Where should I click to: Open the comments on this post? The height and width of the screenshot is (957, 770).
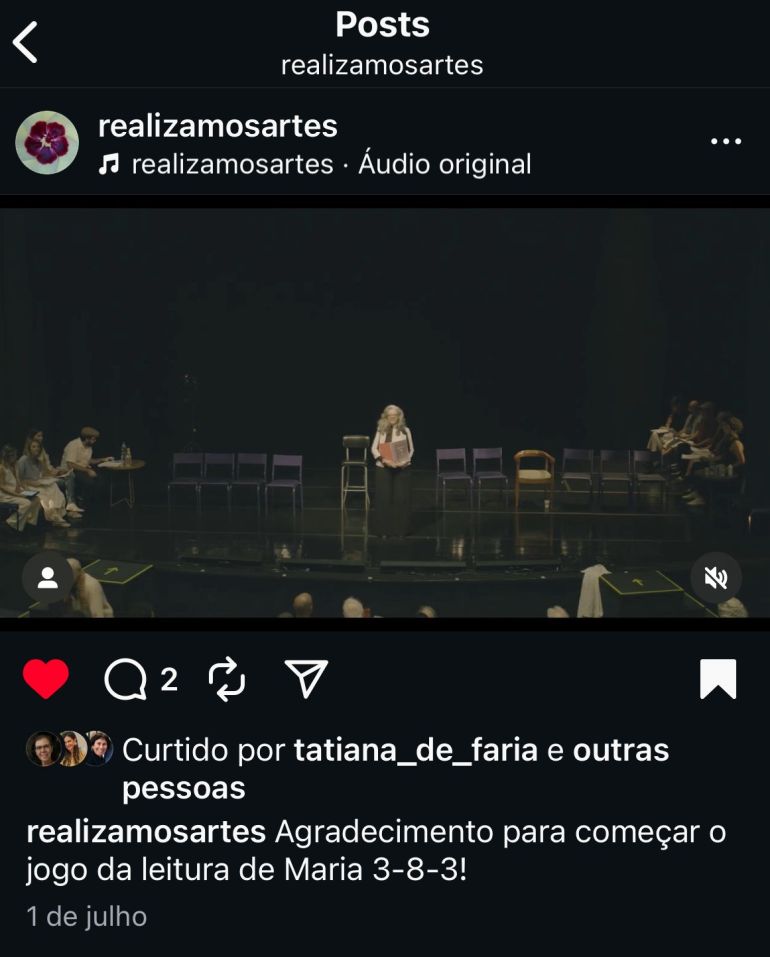point(126,680)
